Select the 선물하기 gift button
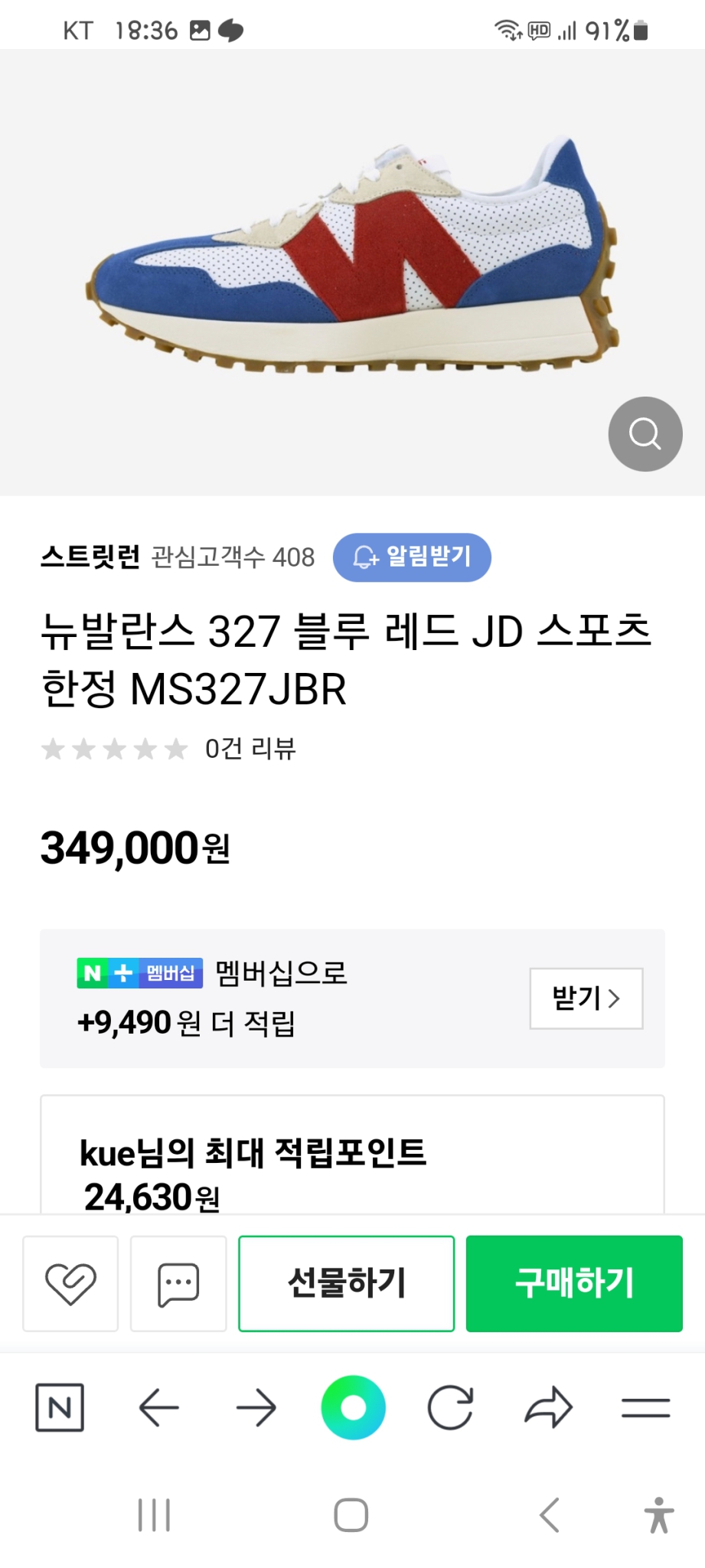Image resolution: width=705 pixels, height=1568 pixels. coord(346,1283)
